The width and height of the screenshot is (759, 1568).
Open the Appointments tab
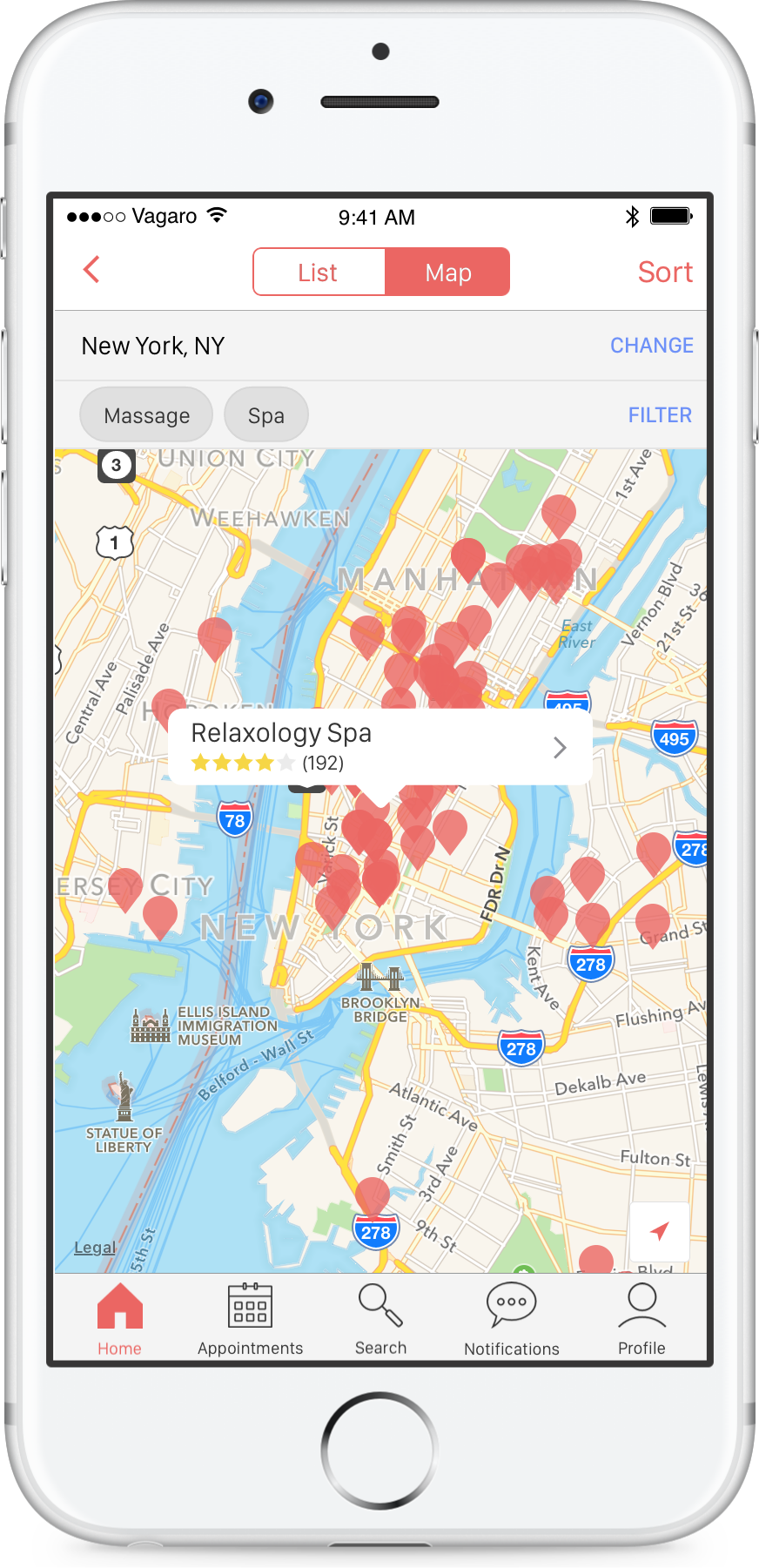pos(250,1318)
